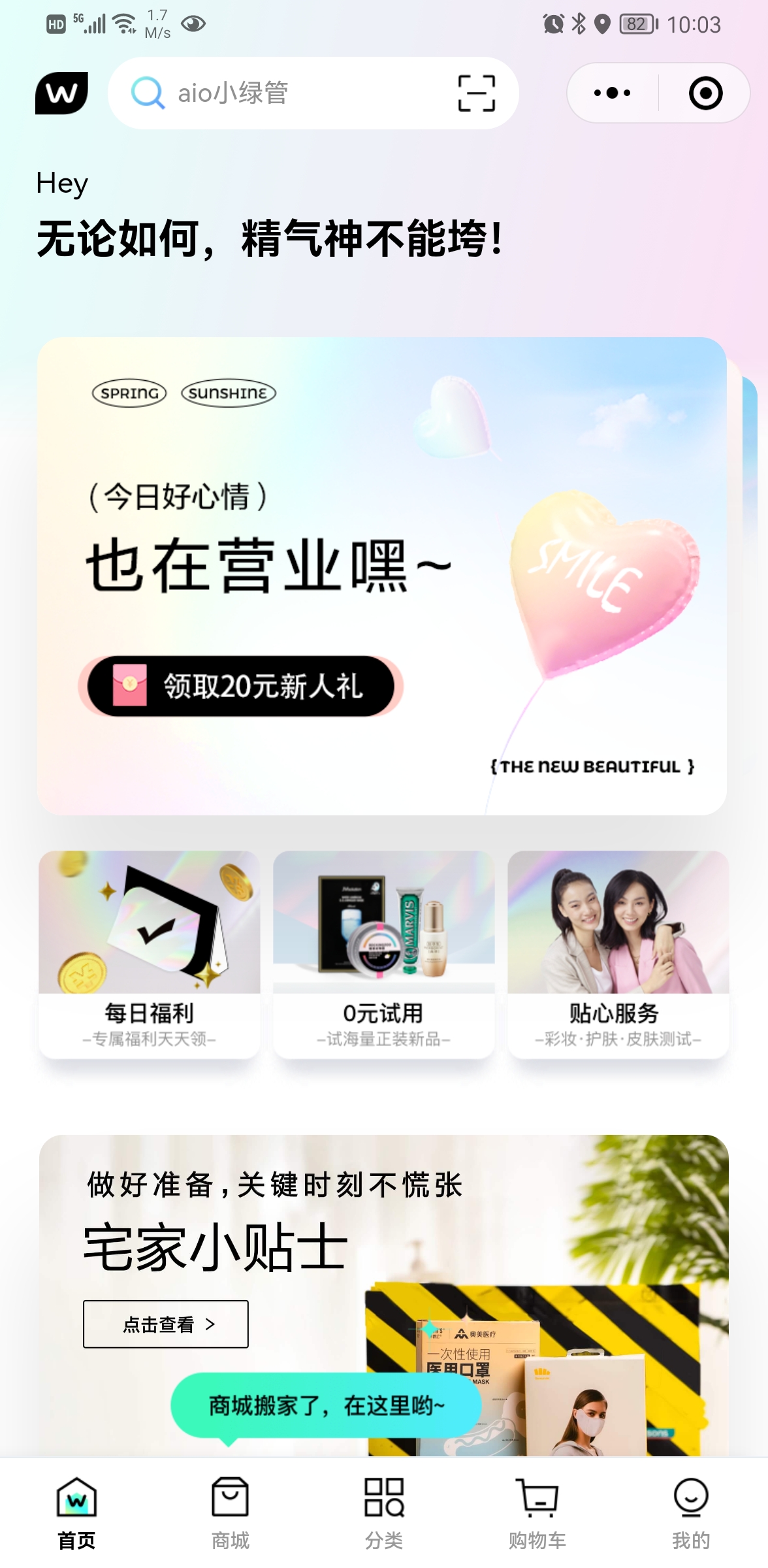Viewport: 768px width, 1568px height.
Task: Open the 每日福利 card
Action: coord(149,954)
